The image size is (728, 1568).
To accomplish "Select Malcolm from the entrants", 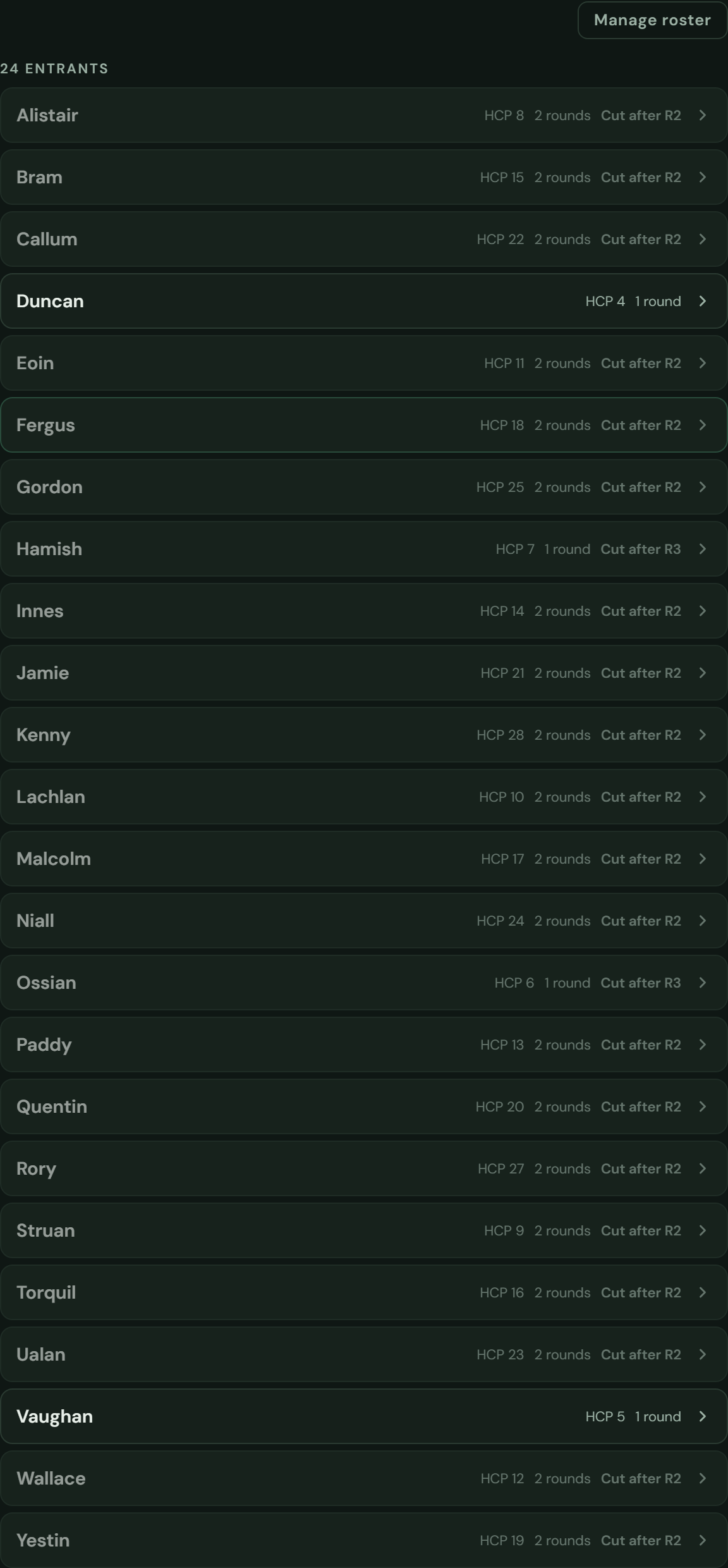I will [364, 859].
